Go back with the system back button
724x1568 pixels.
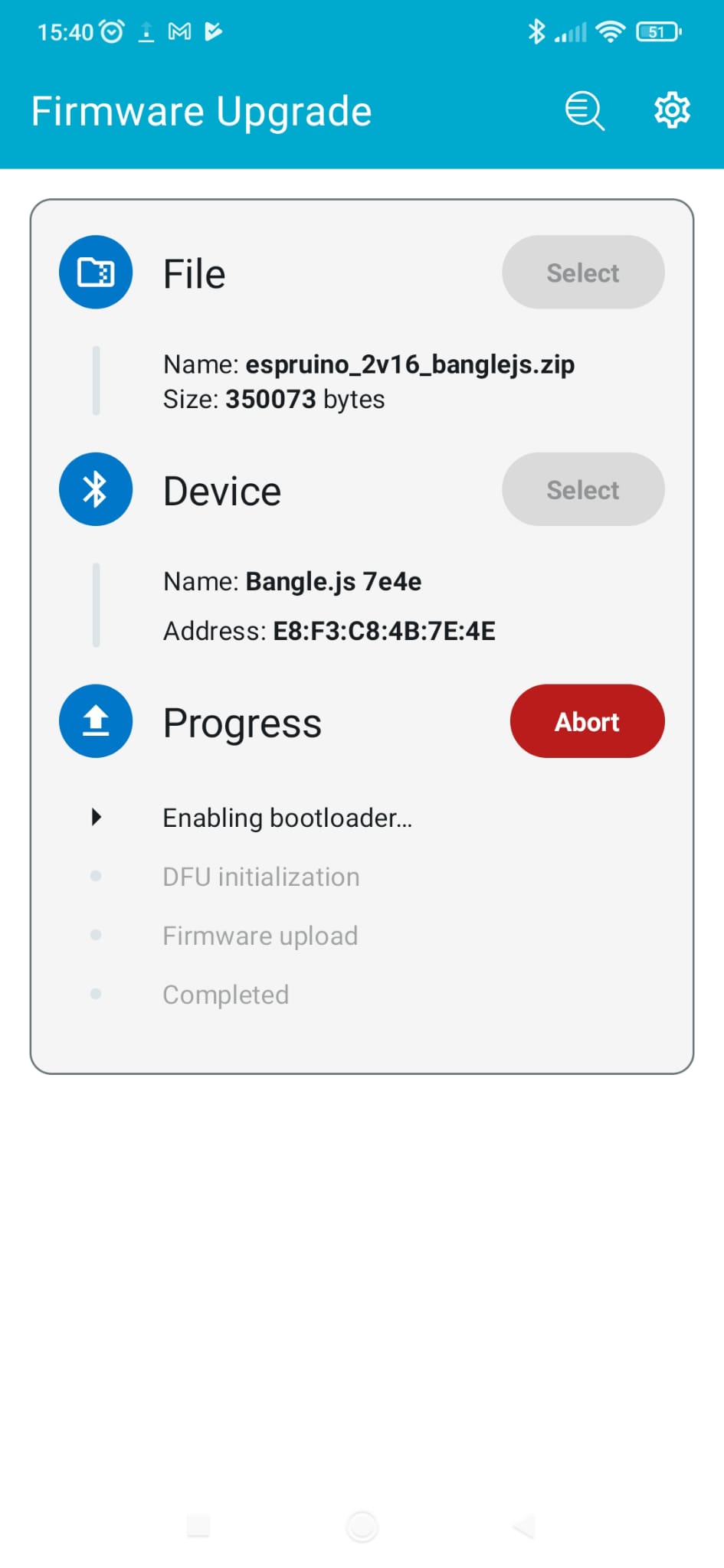[x=524, y=1526]
